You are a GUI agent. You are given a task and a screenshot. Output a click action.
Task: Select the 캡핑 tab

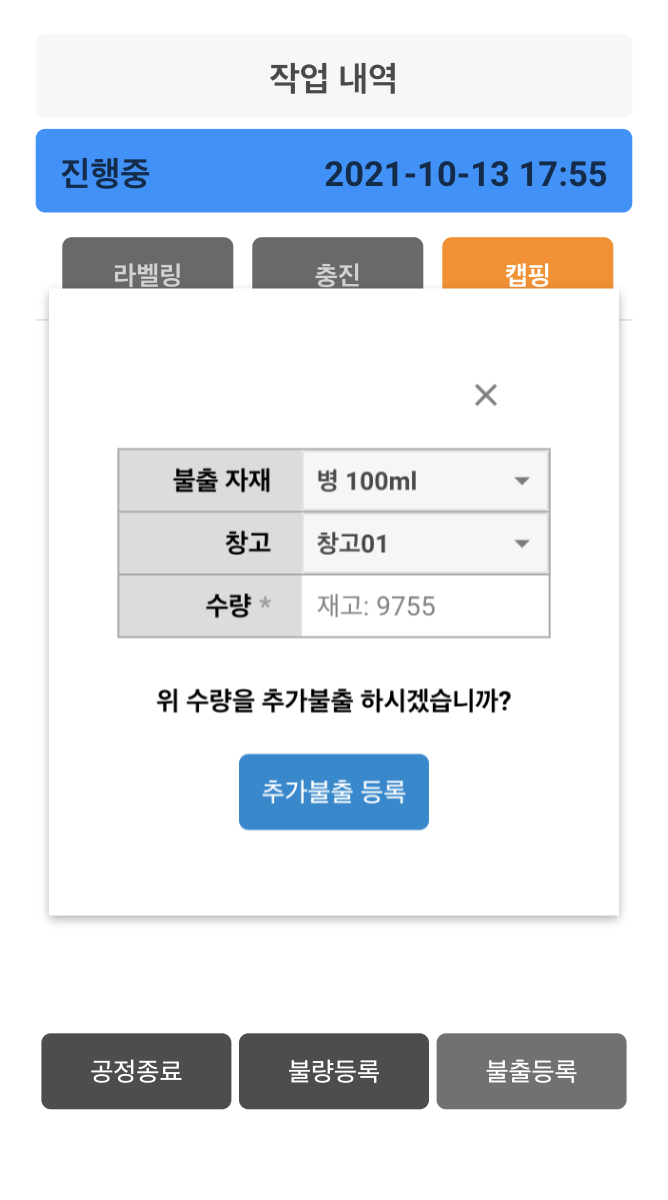(528, 265)
